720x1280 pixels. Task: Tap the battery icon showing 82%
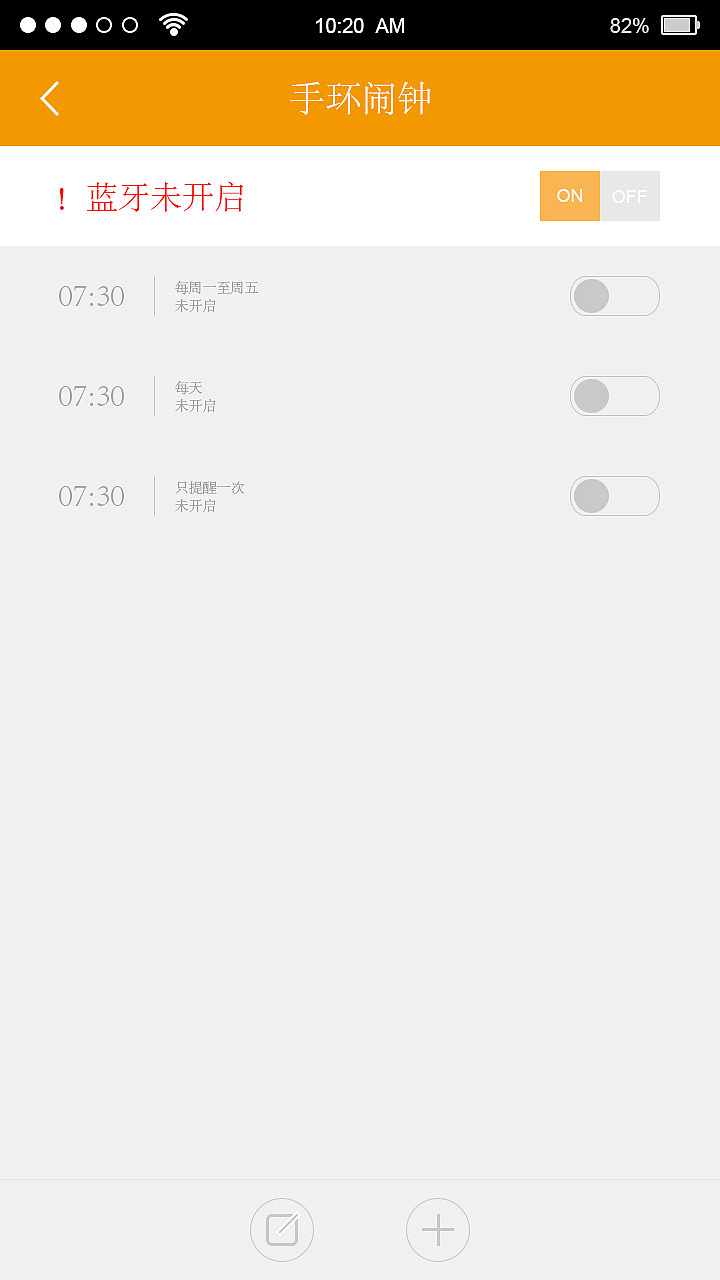676,24
